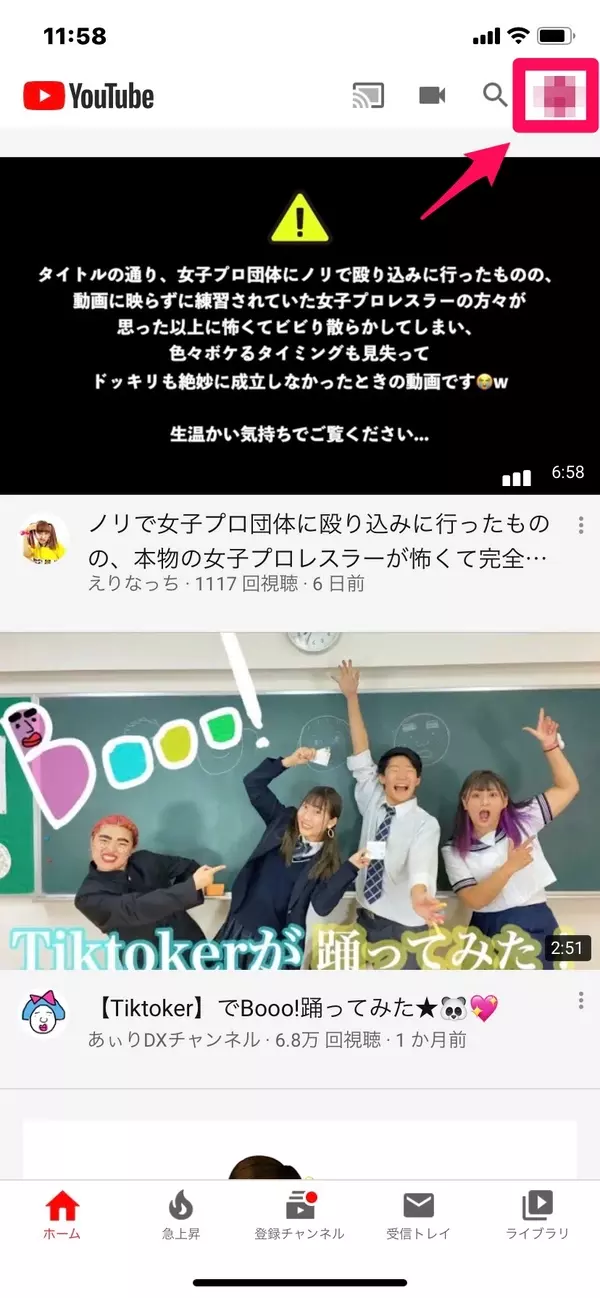Viewport: 600px width, 1298px height.
Task: Go to the ホーム tab
Action: pos(62,1214)
